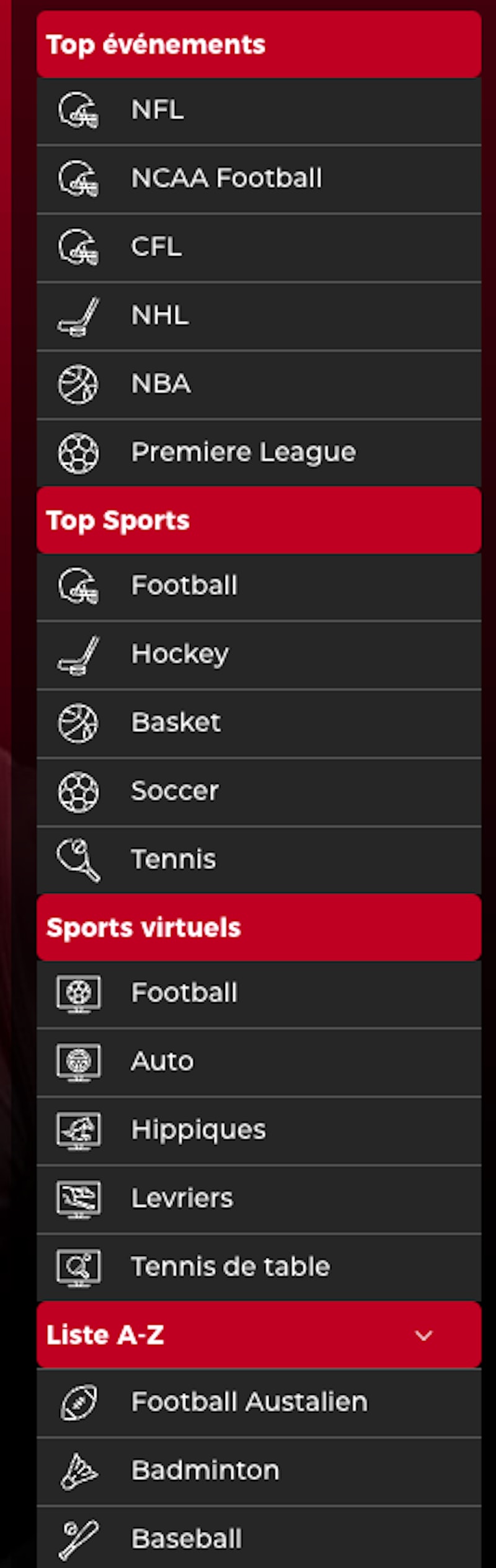496x1568 pixels.
Task: Open Hippiques virtual races
Action: [198, 1130]
